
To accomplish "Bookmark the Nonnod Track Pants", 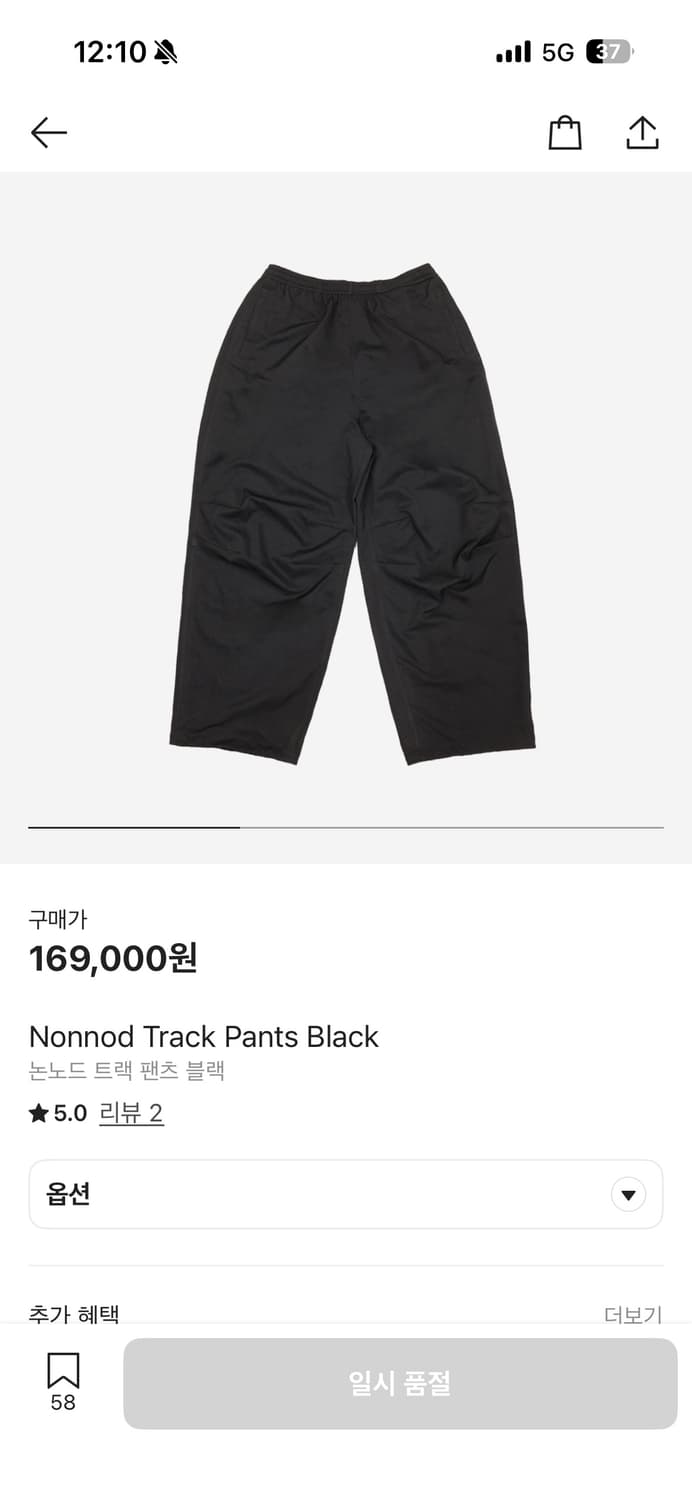I will [63, 1381].
